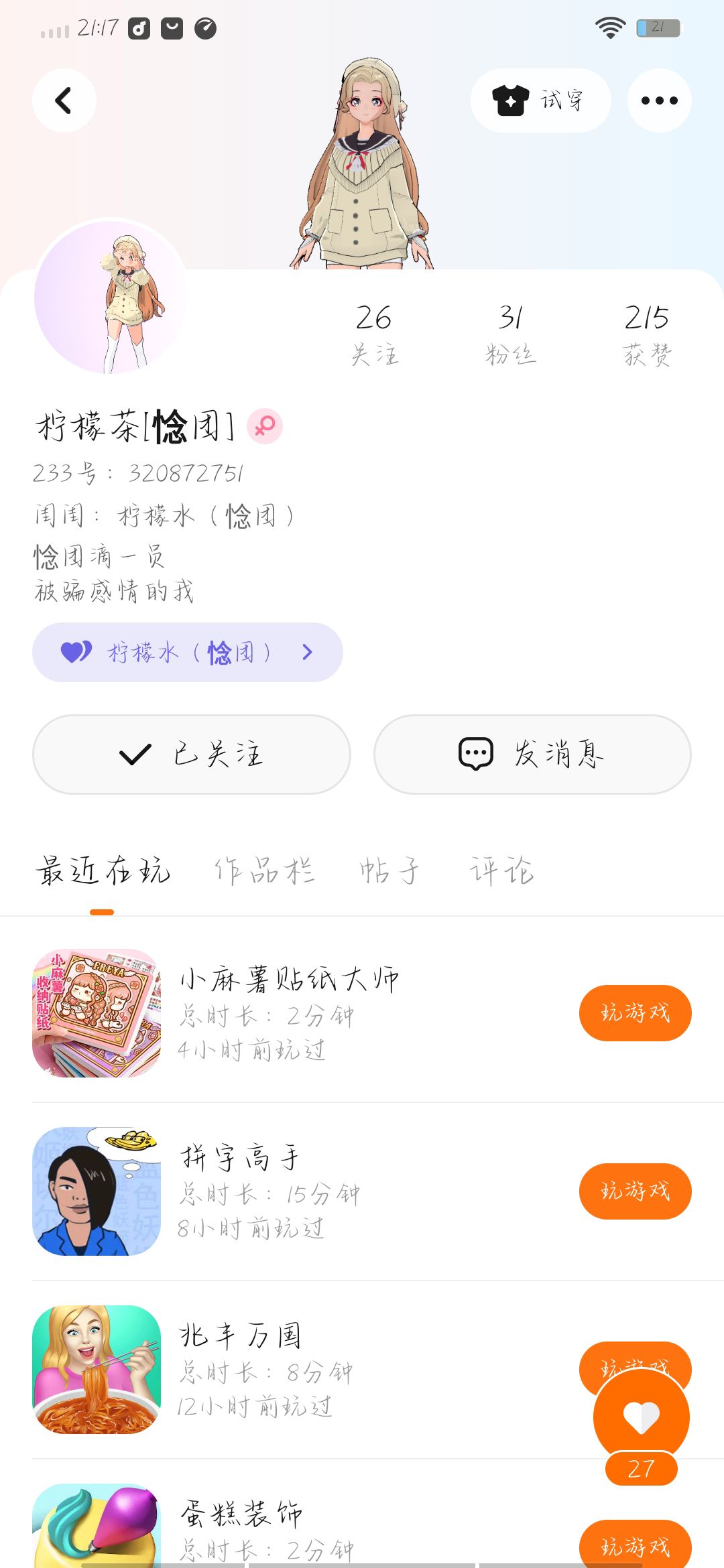Tap the floating heart like button
Viewport: 724px width, 1568px height.
pos(641,1416)
